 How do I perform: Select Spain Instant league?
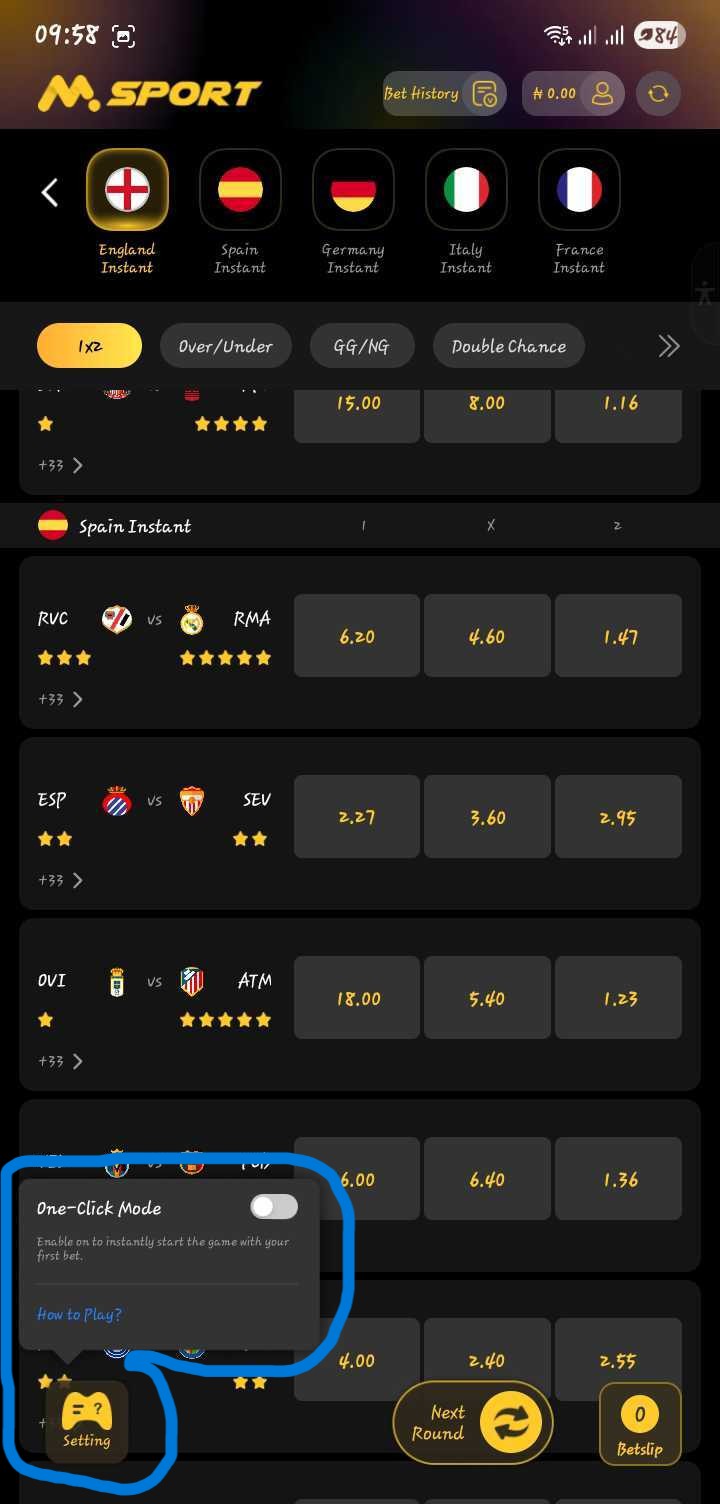240,191
